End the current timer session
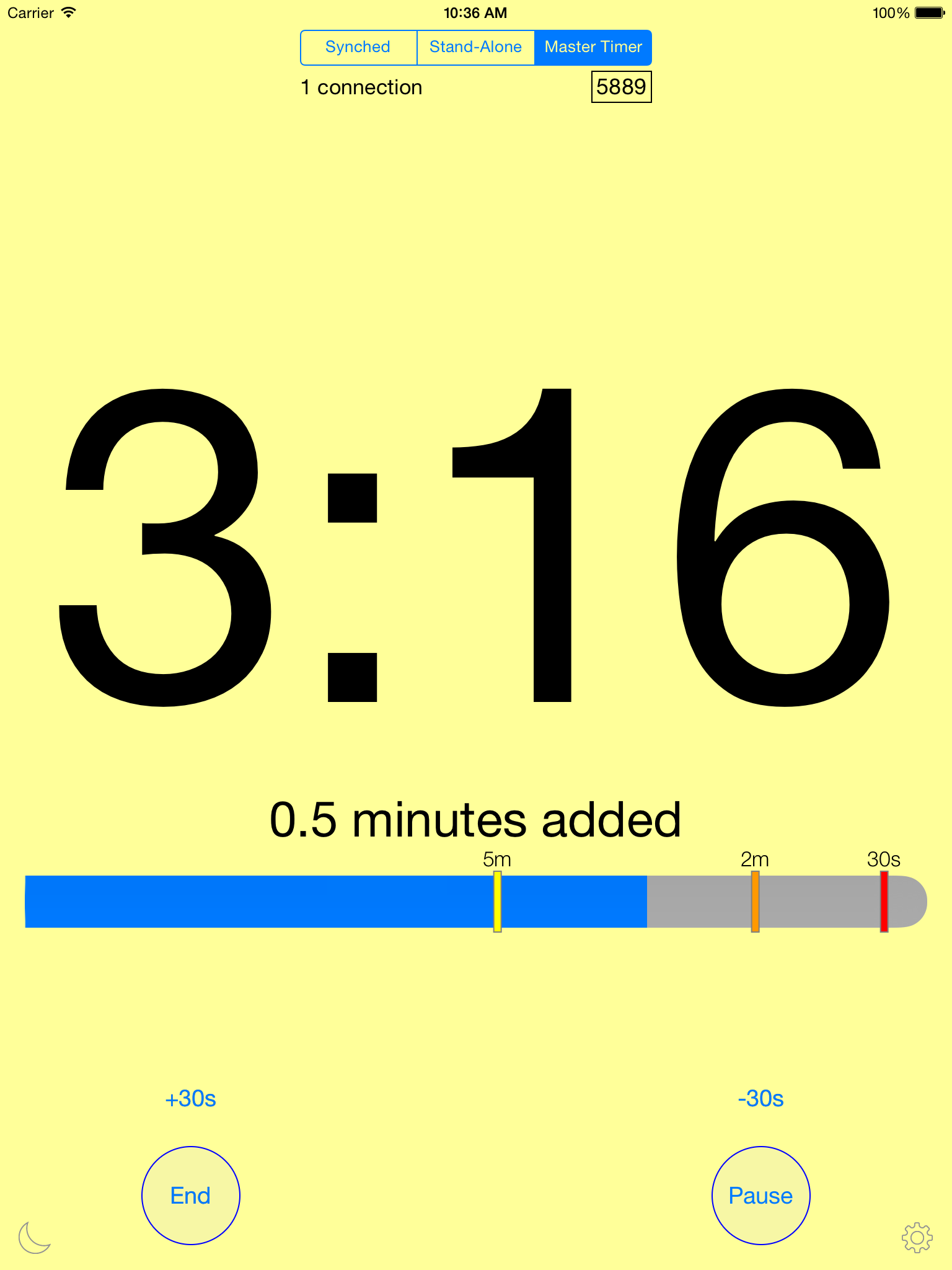This screenshot has width=952, height=1270. 190,1196
